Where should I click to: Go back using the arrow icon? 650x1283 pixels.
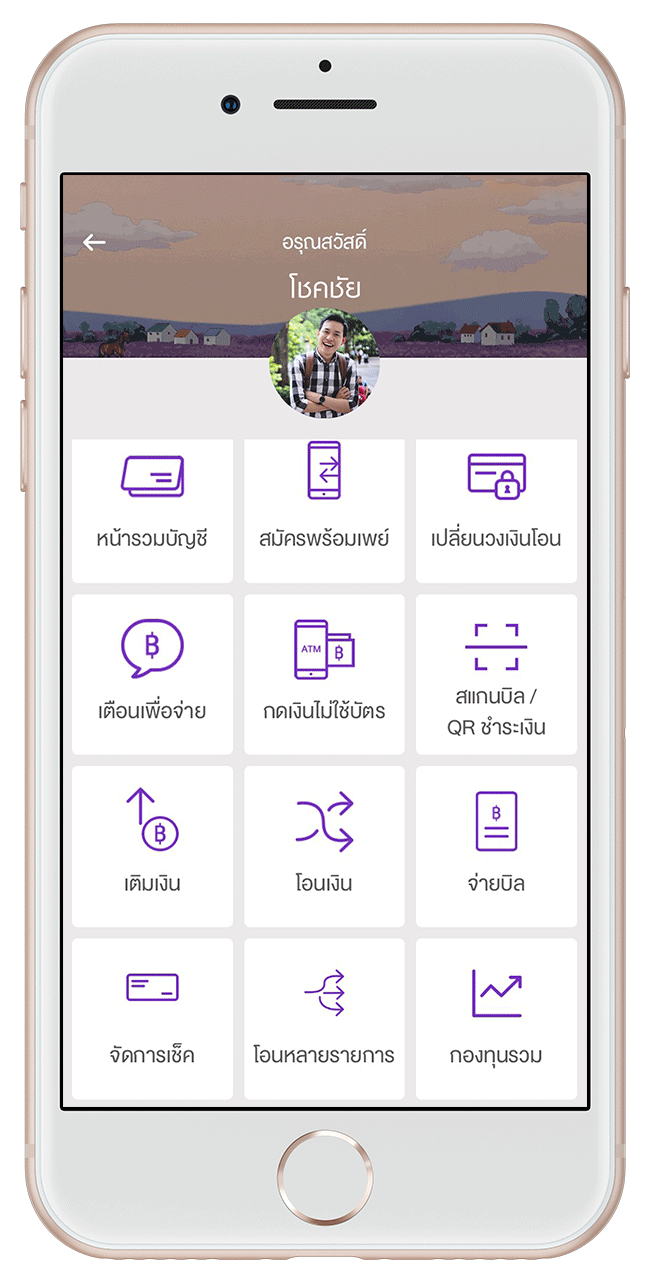(x=94, y=242)
